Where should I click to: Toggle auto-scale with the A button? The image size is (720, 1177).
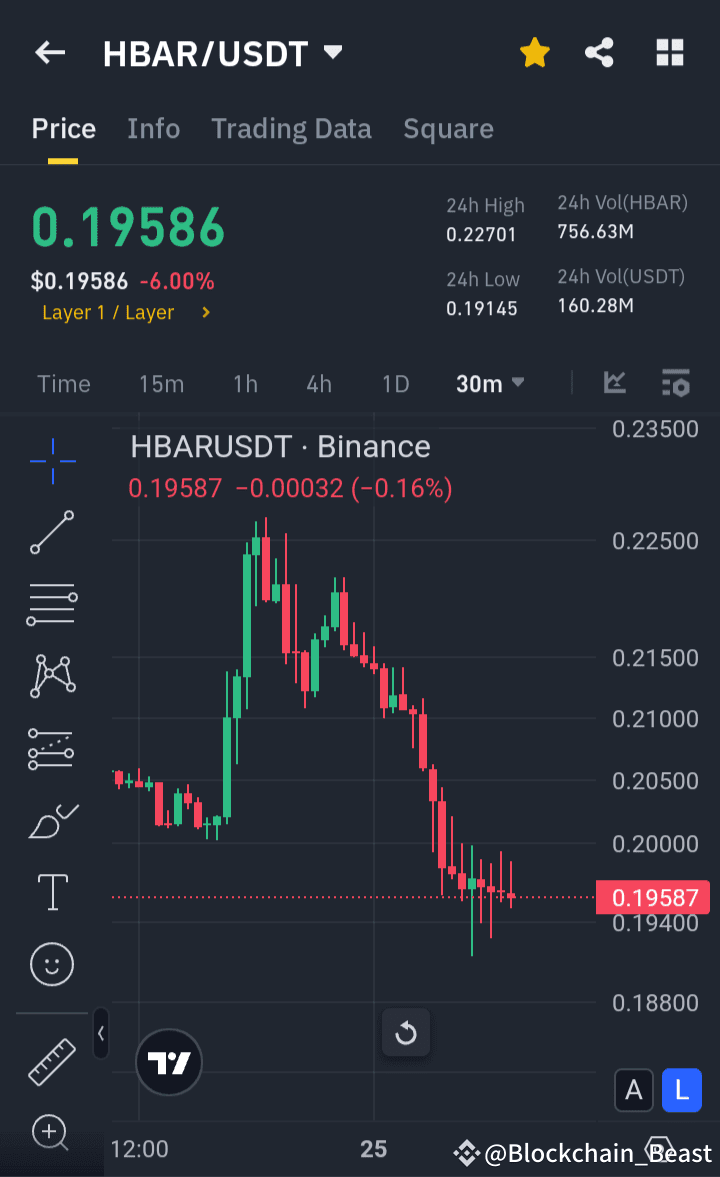634,1090
